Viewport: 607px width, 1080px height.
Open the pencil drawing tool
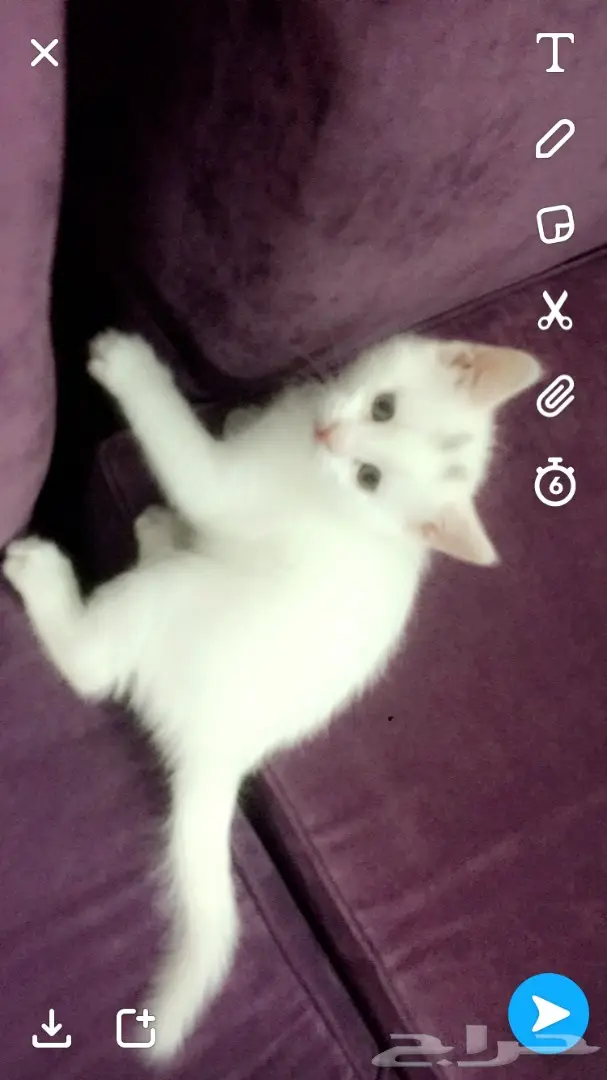(555, 138)
